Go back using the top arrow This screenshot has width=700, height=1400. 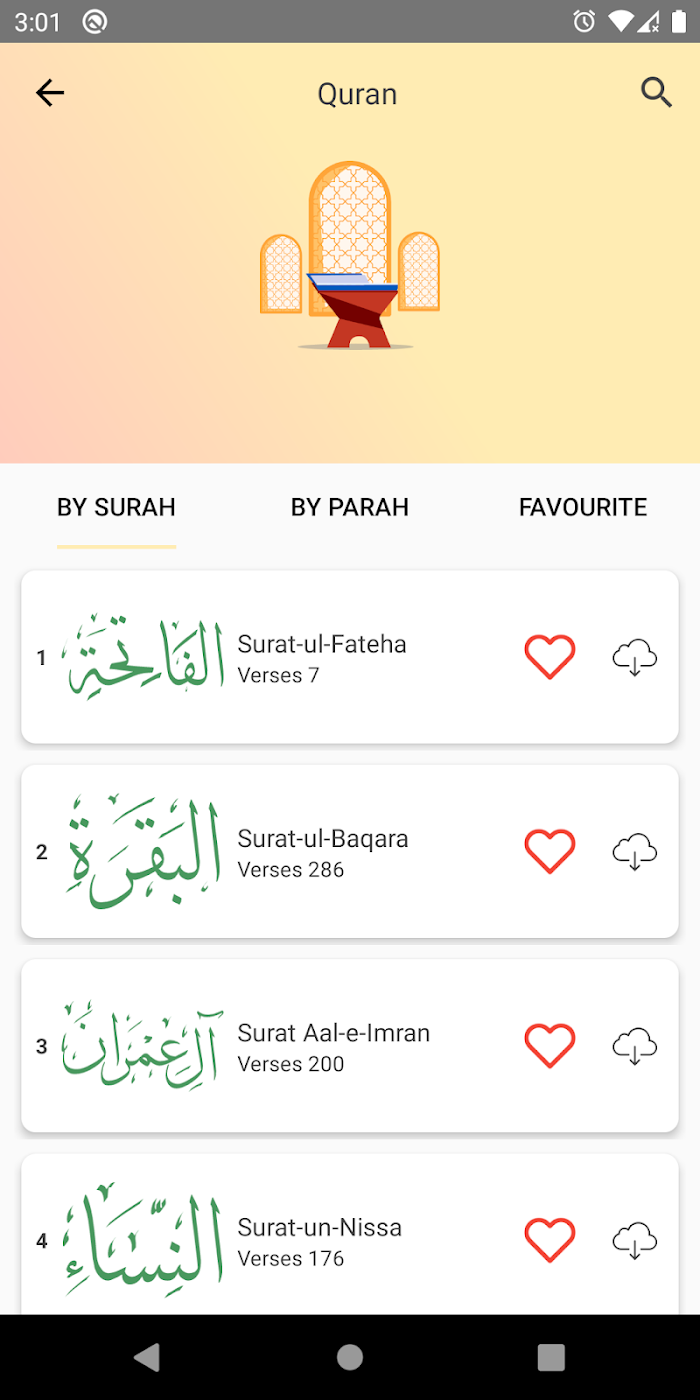point(50,93)
